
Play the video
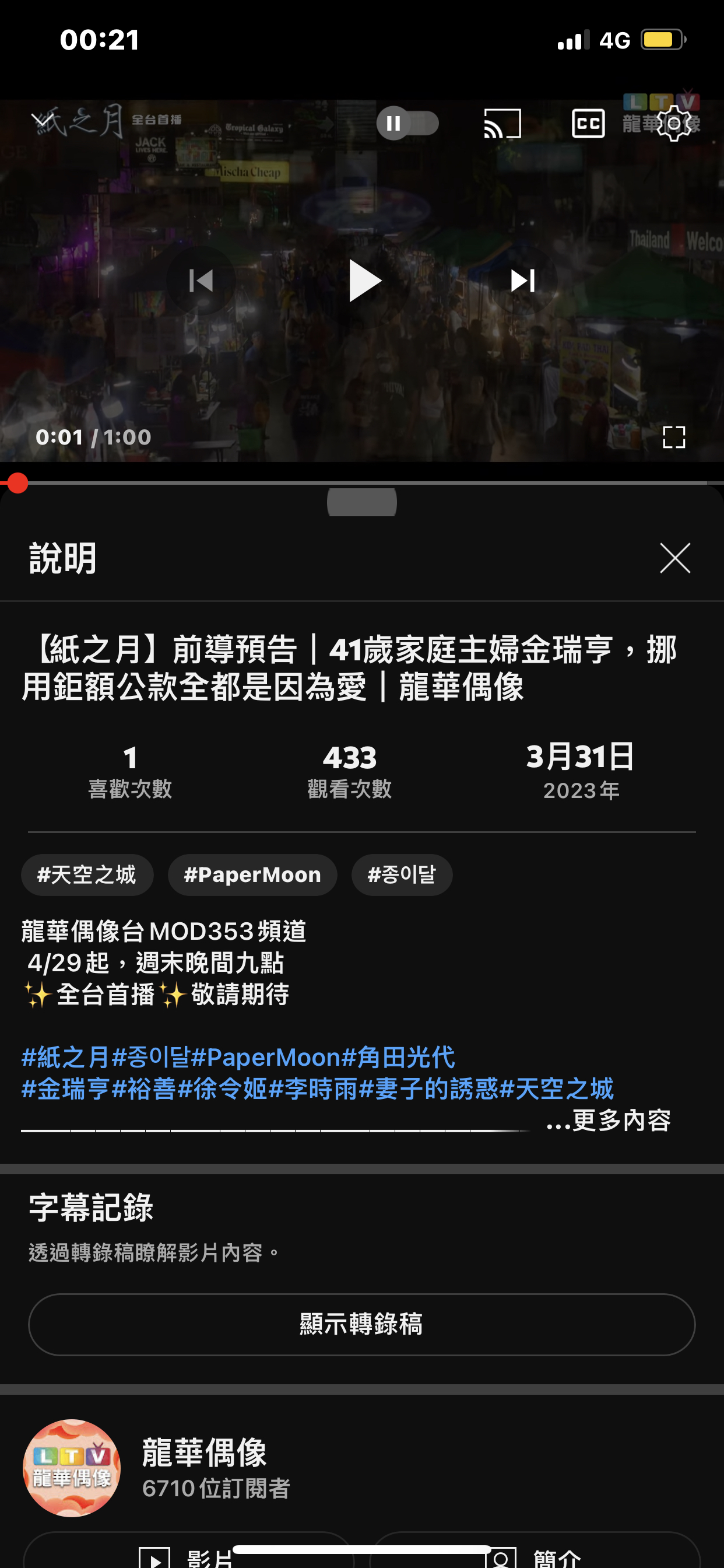coord(364,281)
